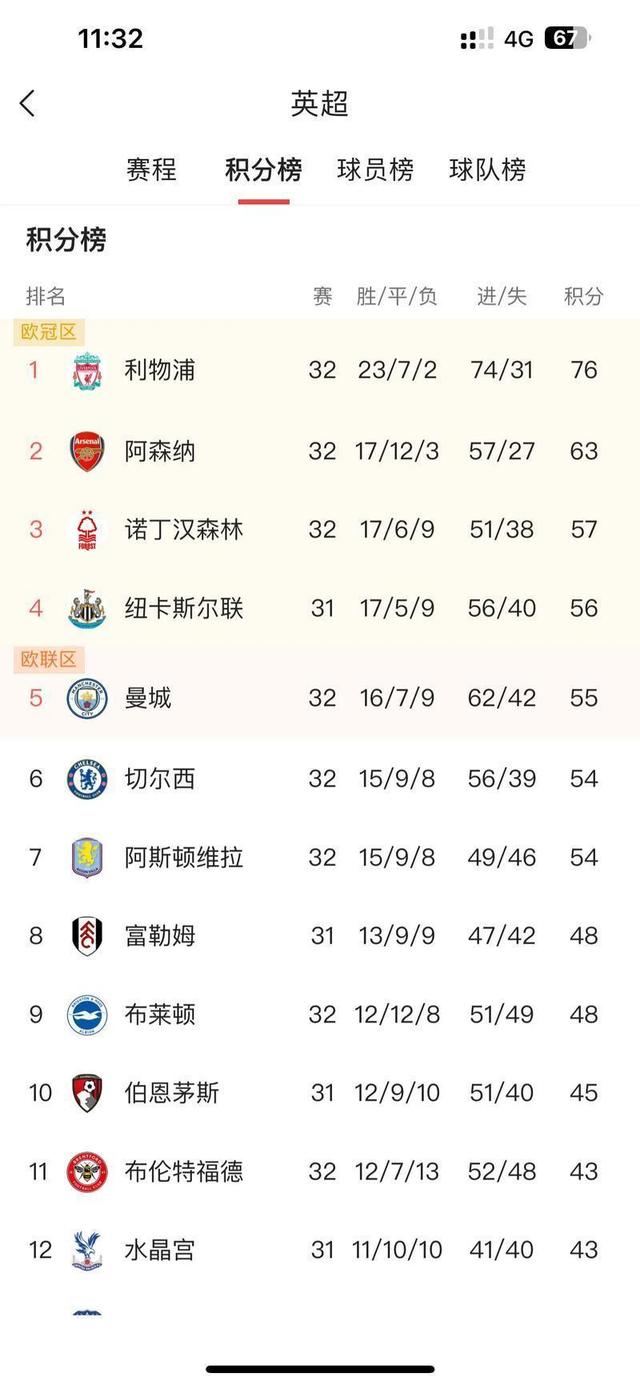Switch to the 赛程 tab

(152, 170)
